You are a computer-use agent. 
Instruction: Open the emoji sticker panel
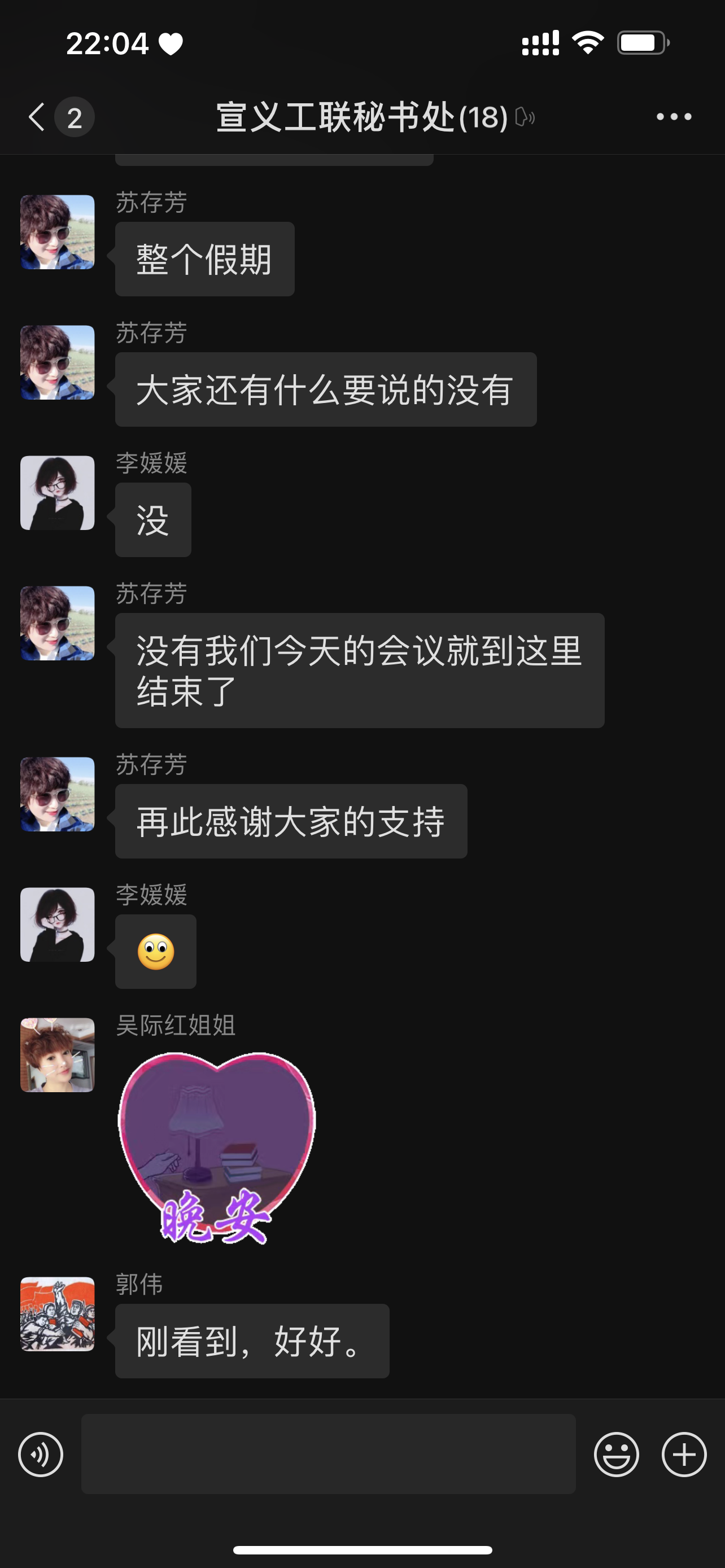click(x=616, y=1454)
